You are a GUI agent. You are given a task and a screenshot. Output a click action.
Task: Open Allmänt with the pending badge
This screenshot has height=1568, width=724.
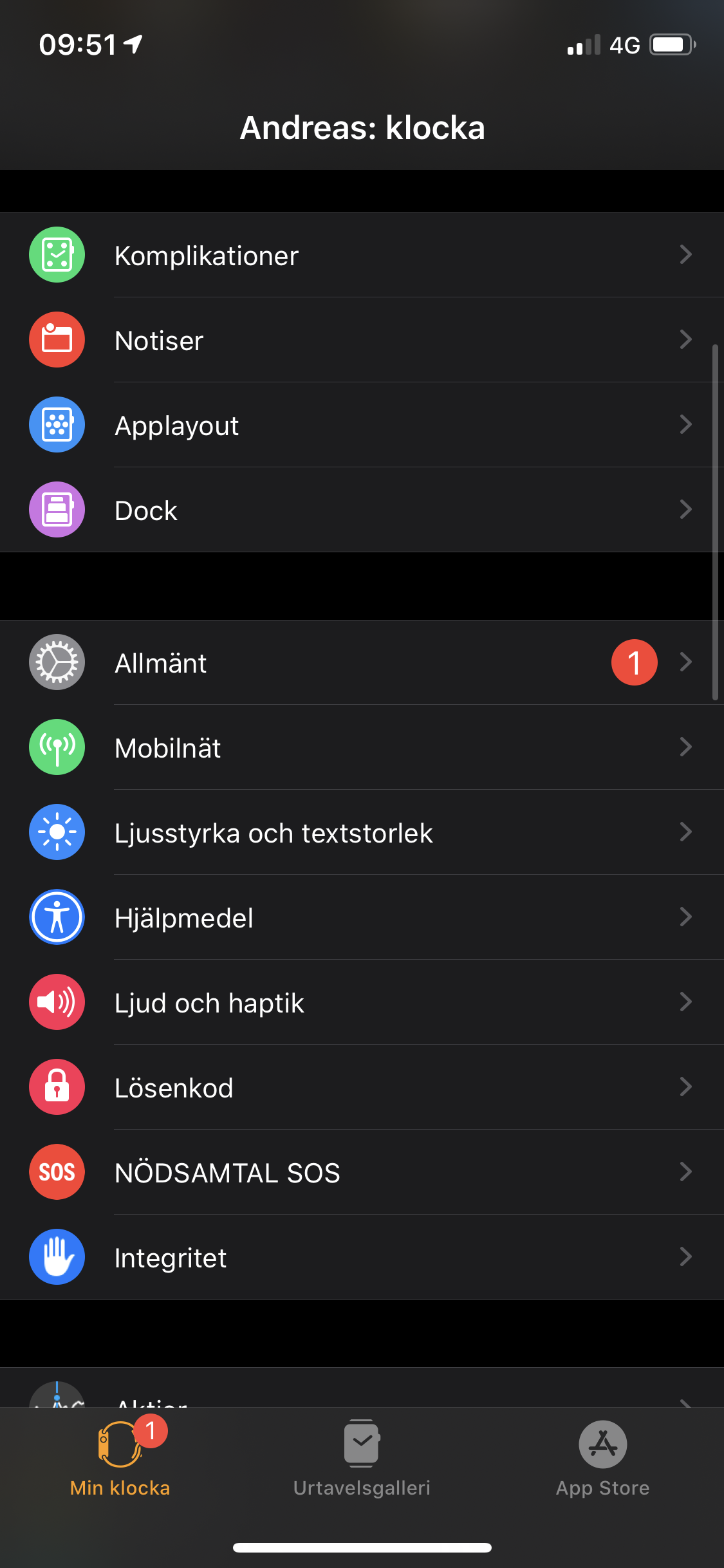point(362,663)
